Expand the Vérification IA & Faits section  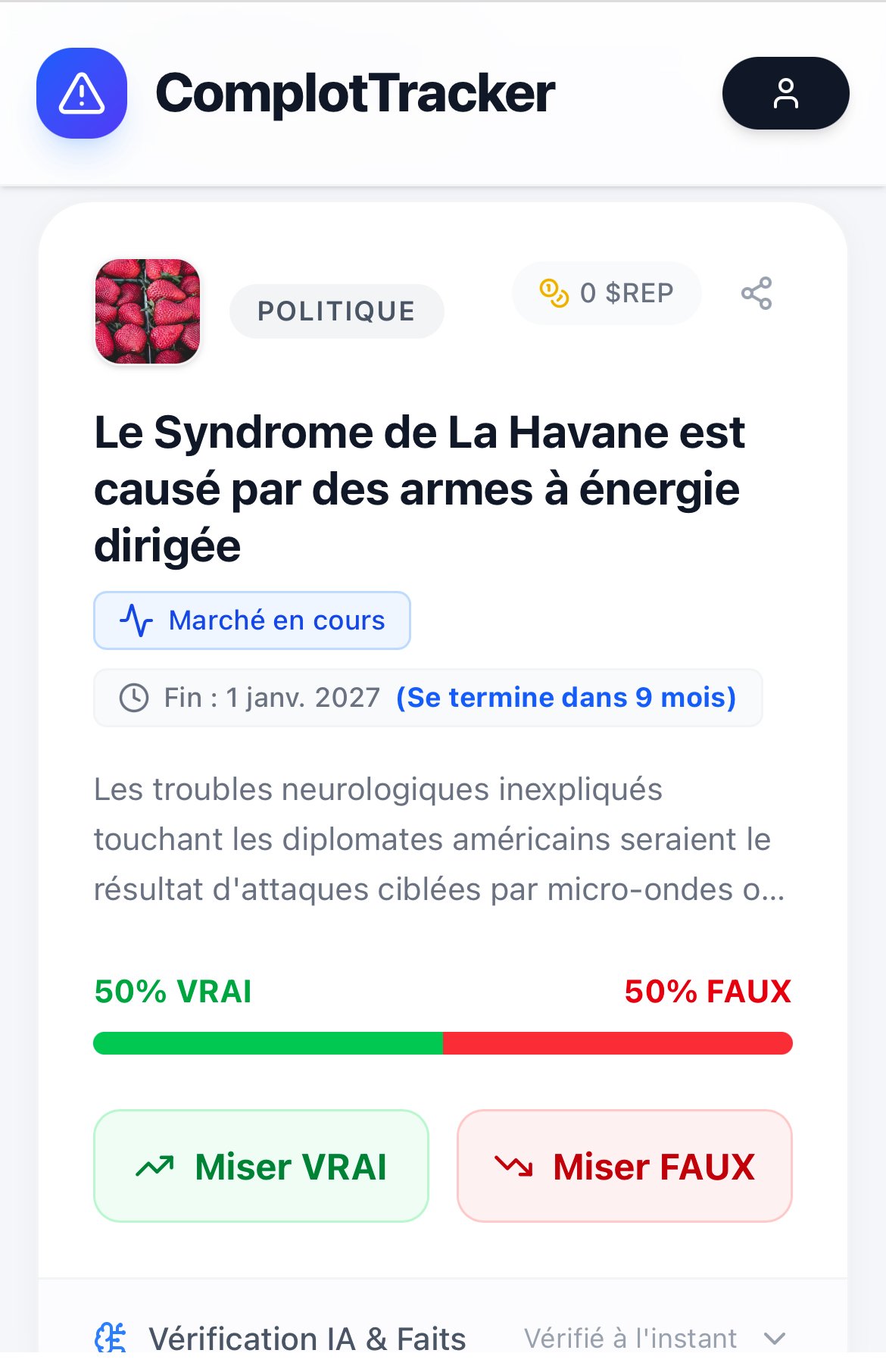[x=774, y=1339]
